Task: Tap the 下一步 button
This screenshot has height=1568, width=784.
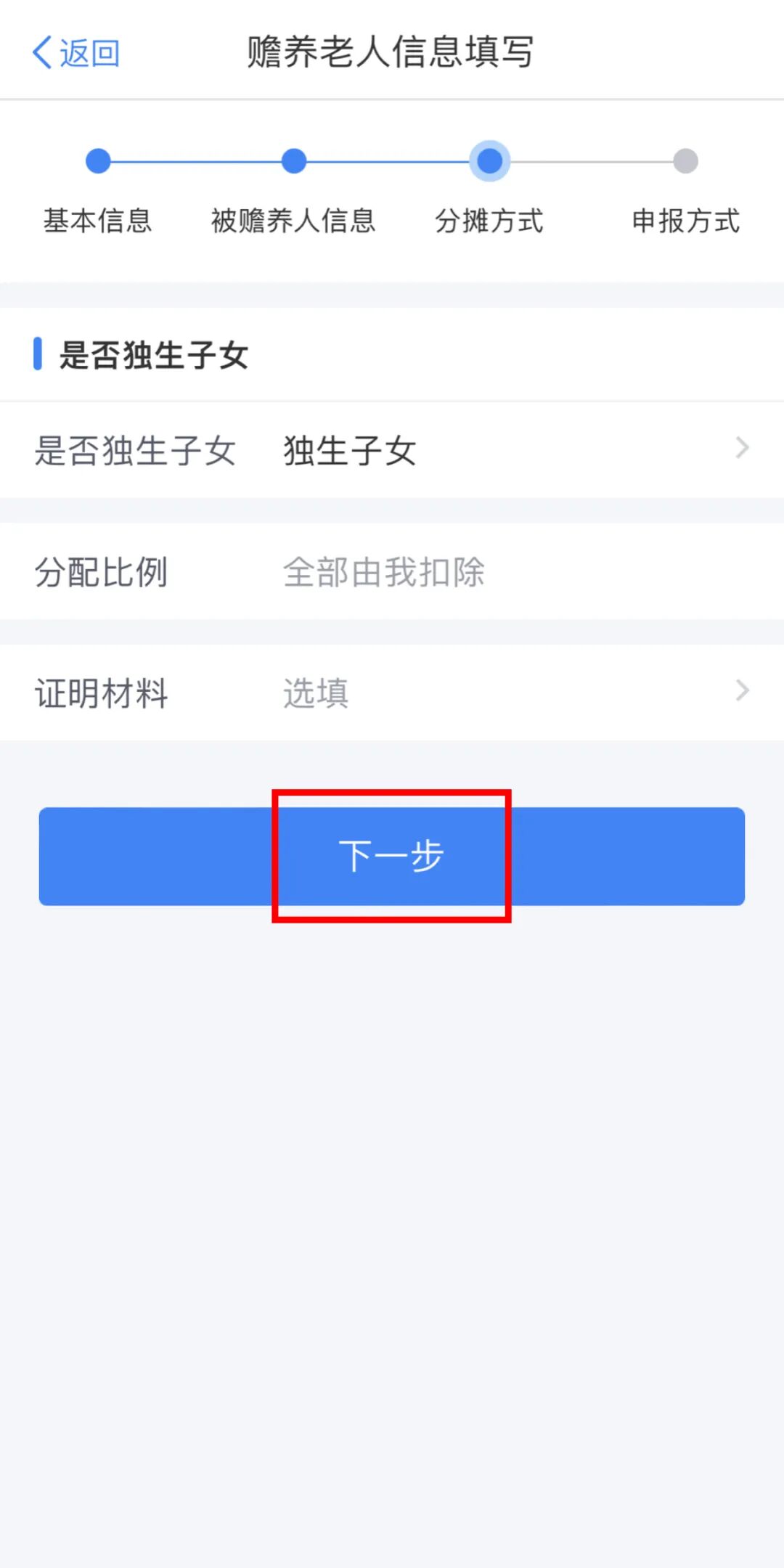Action: pyautogui.click(x=392, y=857)
